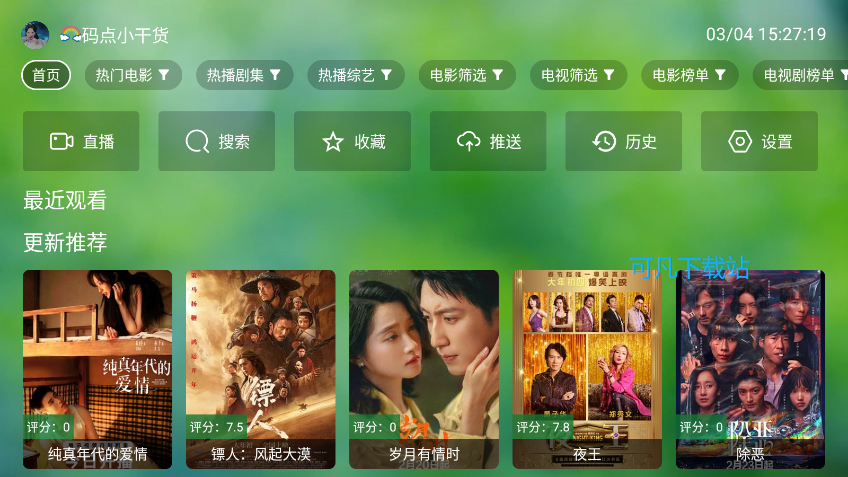Open the 搜索 search button

217,141
